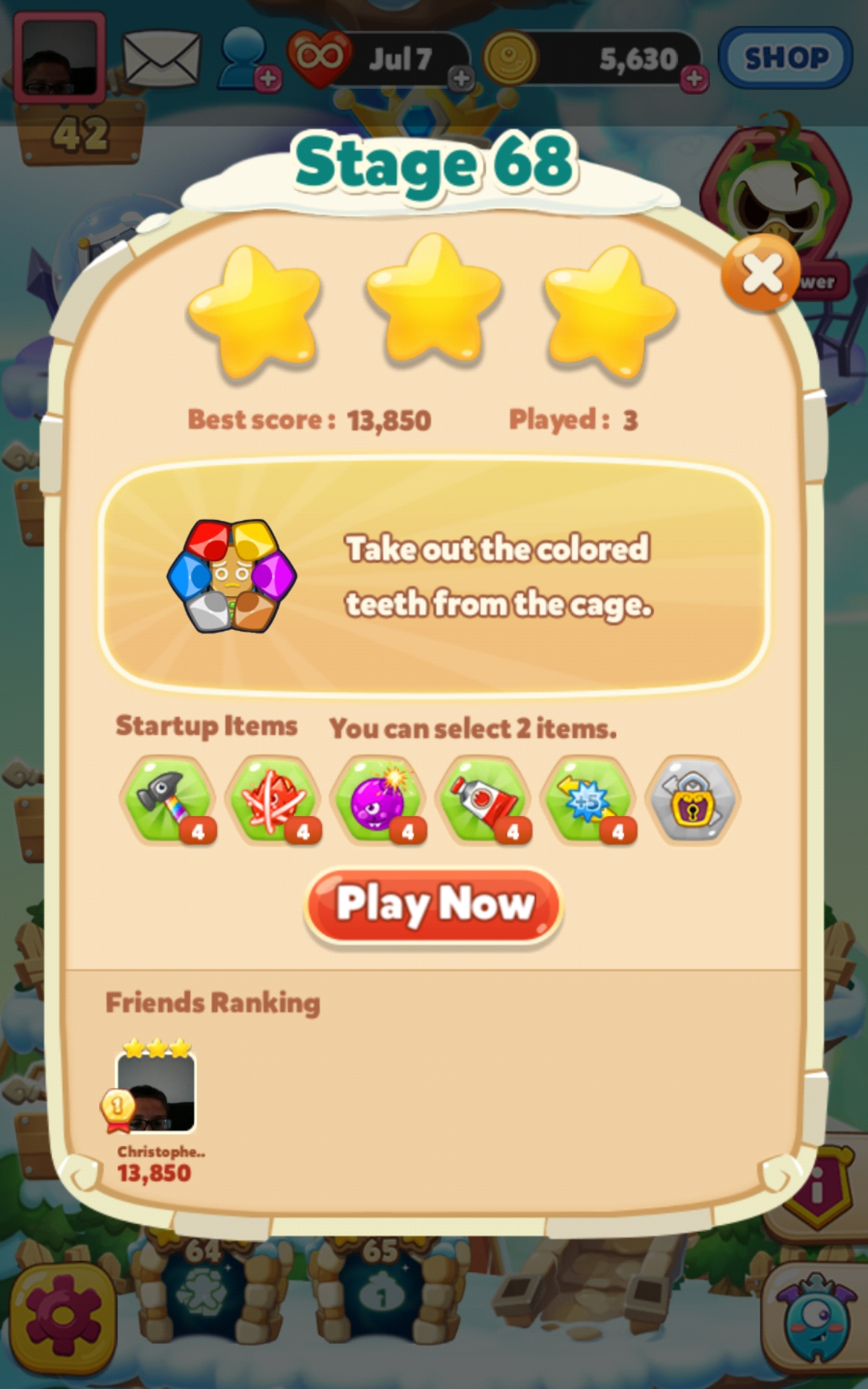Viewport: 868px width, 1389px height.
Task: Tap the locked startup item slot
Action: 693,800
